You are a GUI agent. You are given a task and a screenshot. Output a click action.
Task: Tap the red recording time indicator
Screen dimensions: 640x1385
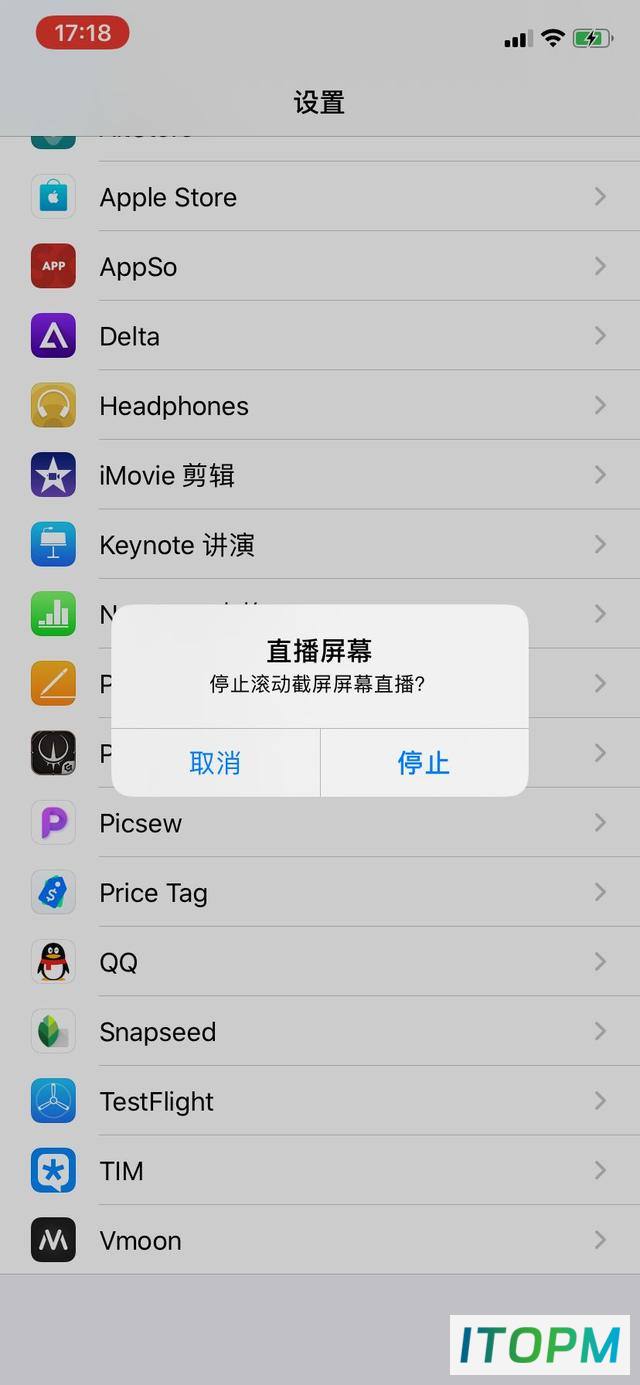(x=83, y=33)
